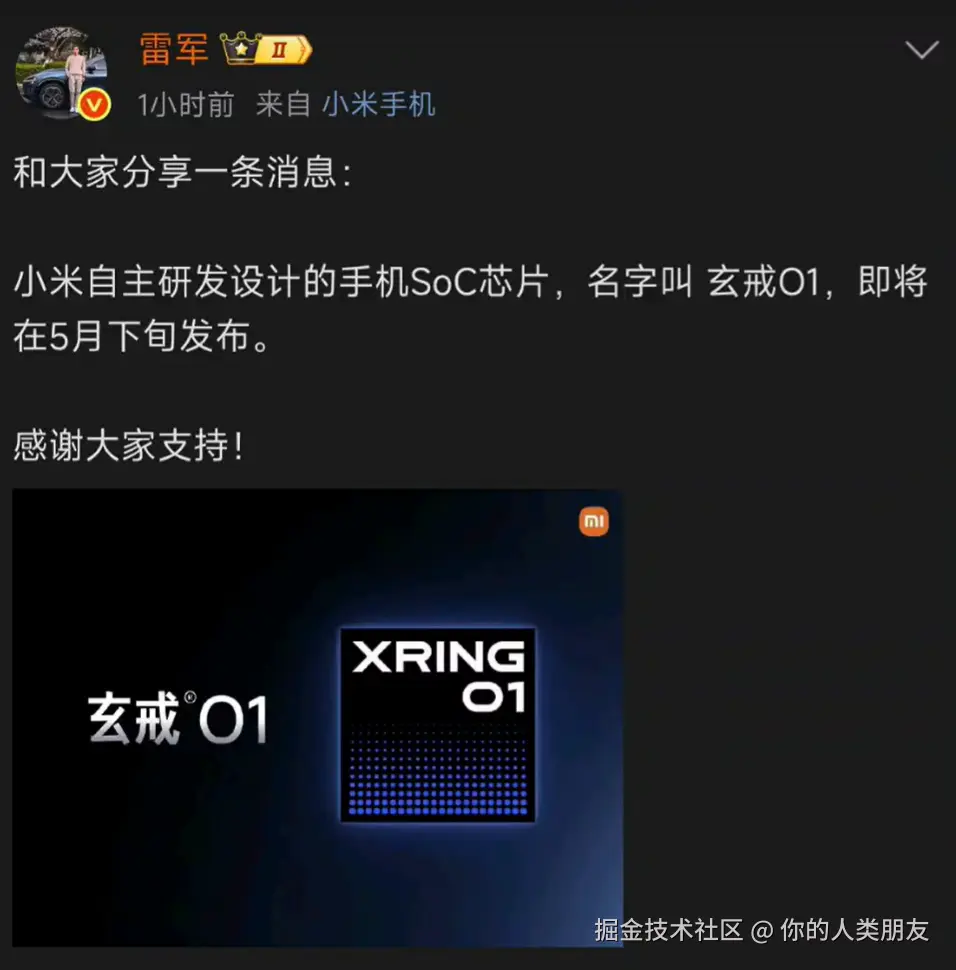Open 雷军's profile avatar

pos(61,73)
